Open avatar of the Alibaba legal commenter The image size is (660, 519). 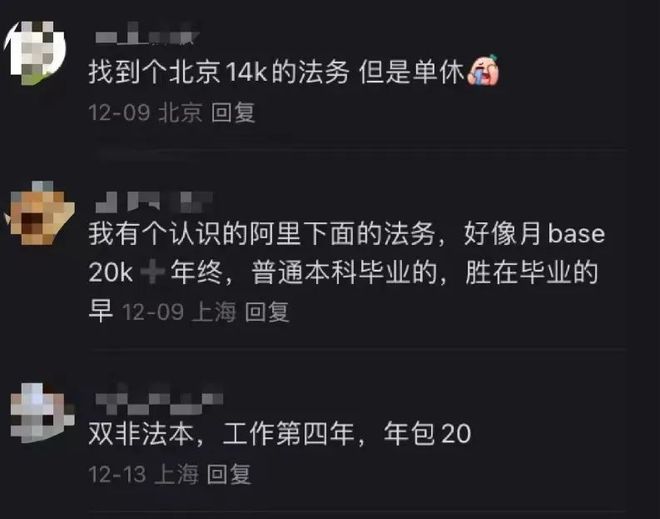tap(40, 214)
